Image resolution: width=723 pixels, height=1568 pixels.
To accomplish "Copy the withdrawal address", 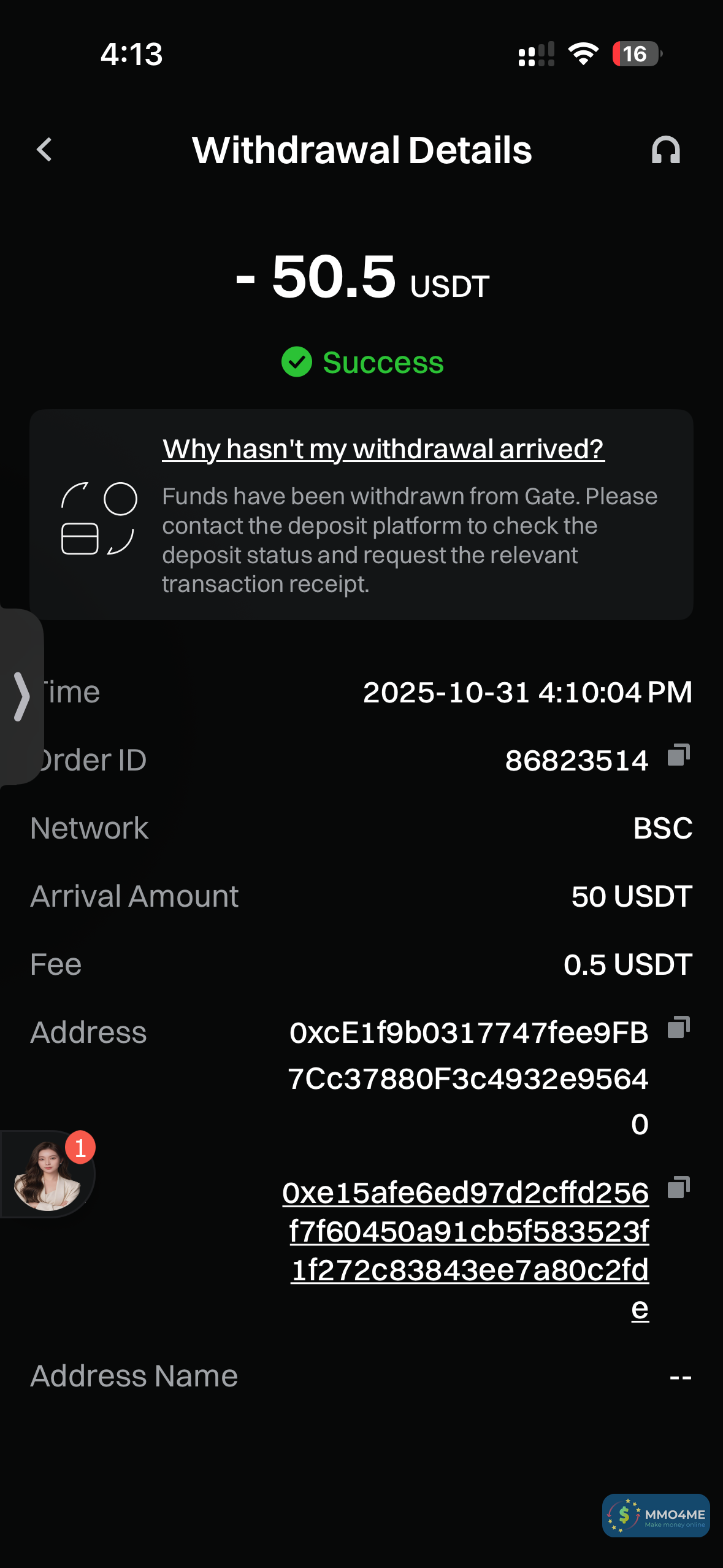I will (x=678, y=1028).
